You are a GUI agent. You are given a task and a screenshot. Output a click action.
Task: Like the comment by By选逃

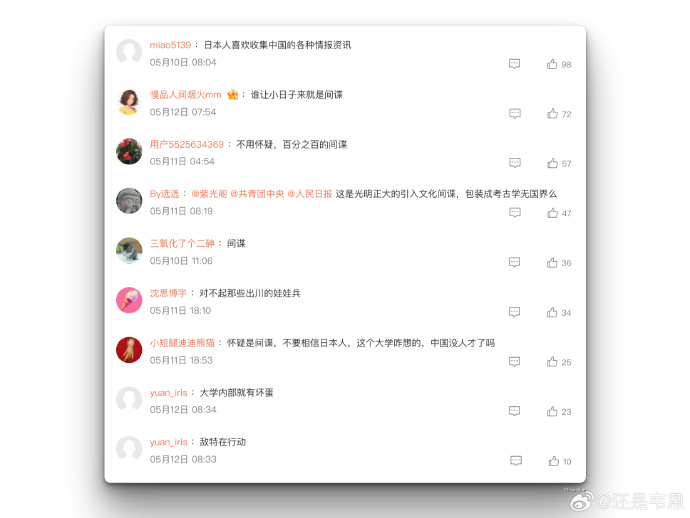(552, 213)
